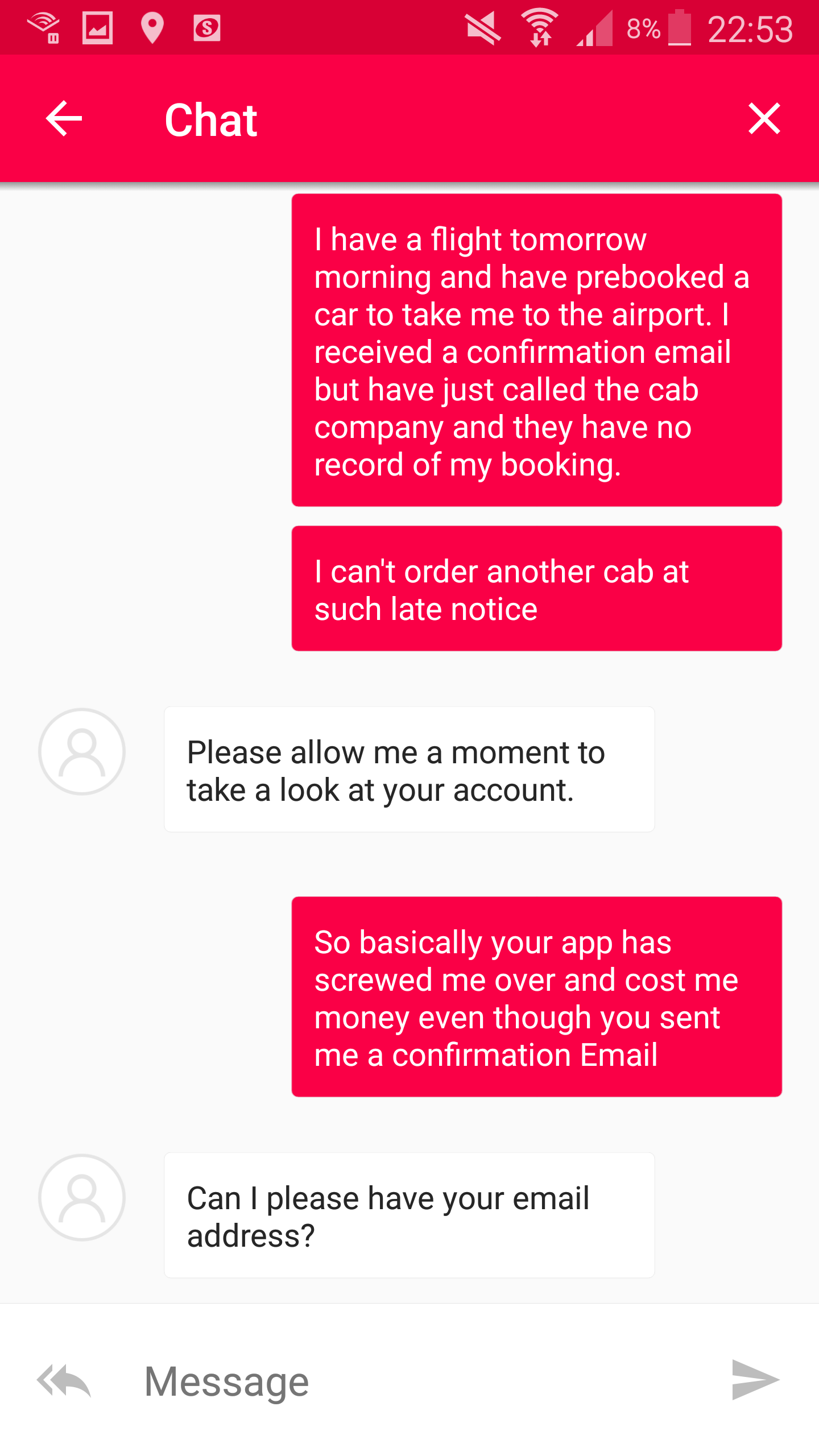819x1456 pixels.
Task: Open the quick replies double-arrow icon
Action: pos(64,1380)
